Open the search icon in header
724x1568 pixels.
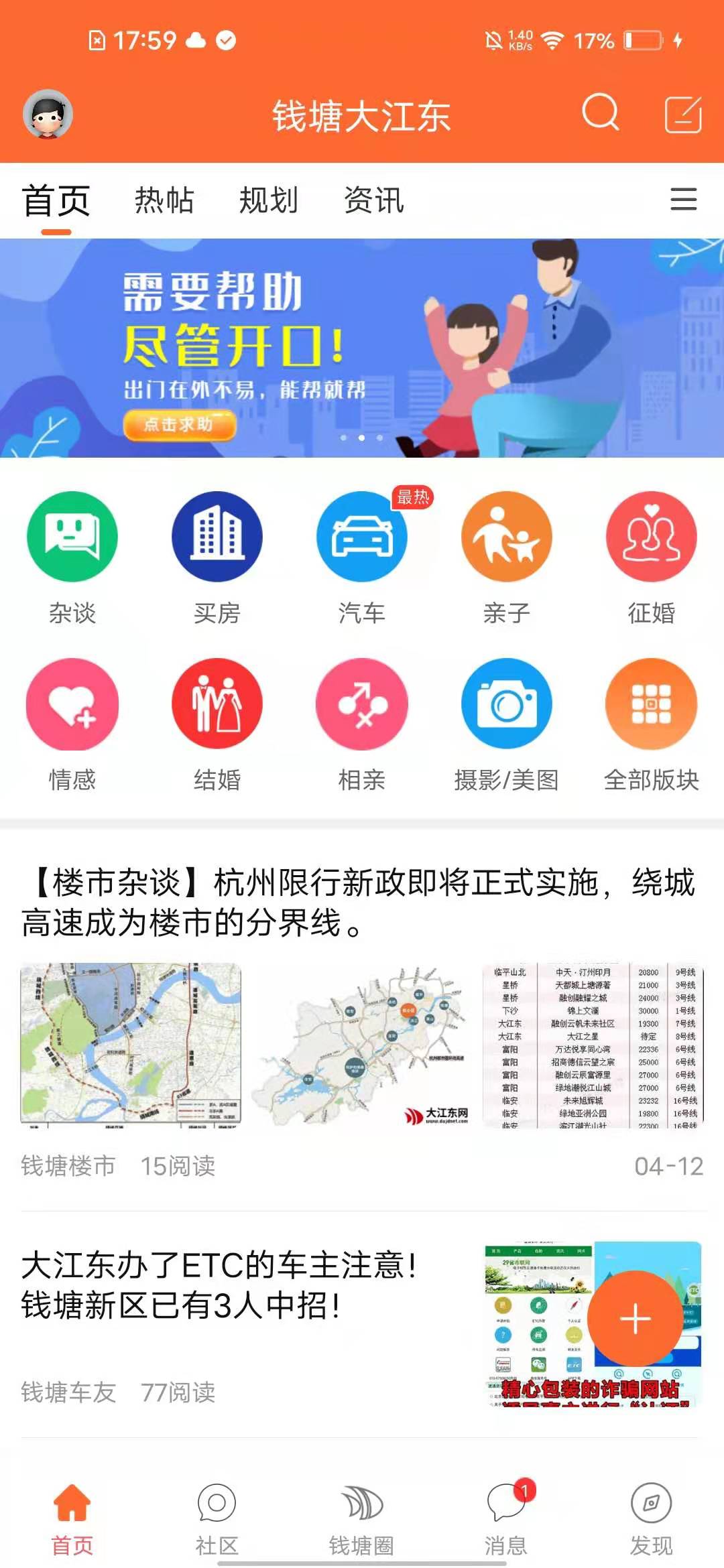click(x=600, y=113)
